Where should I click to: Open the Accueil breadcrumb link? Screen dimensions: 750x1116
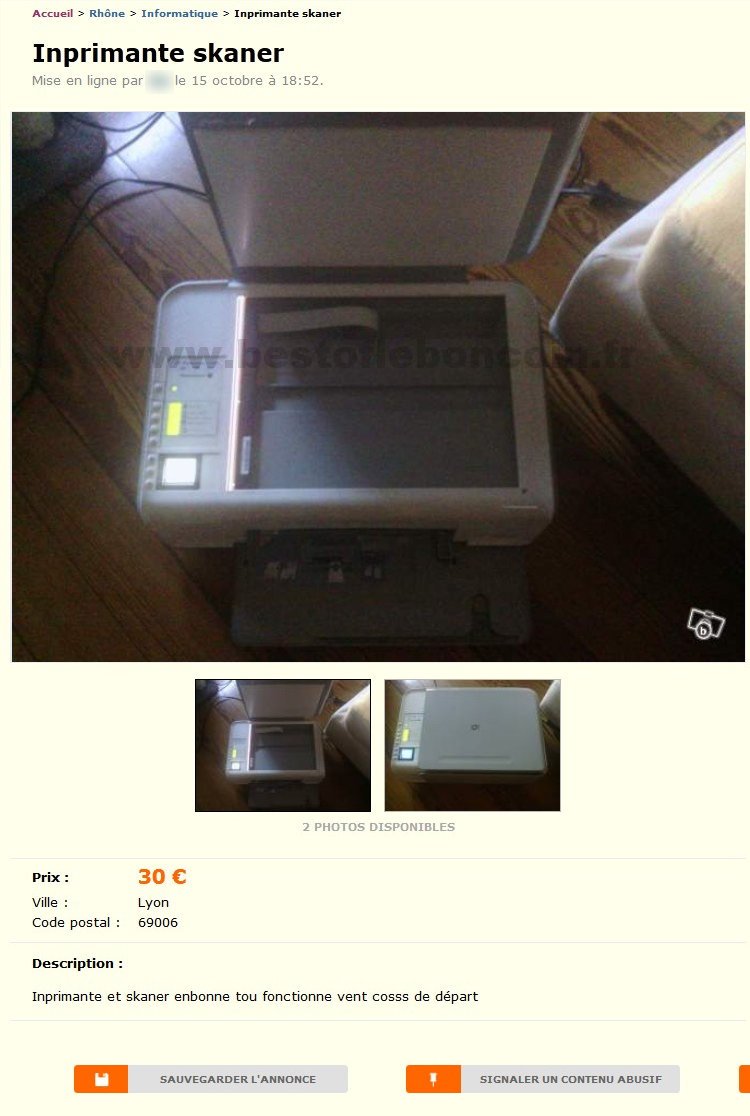52,14
